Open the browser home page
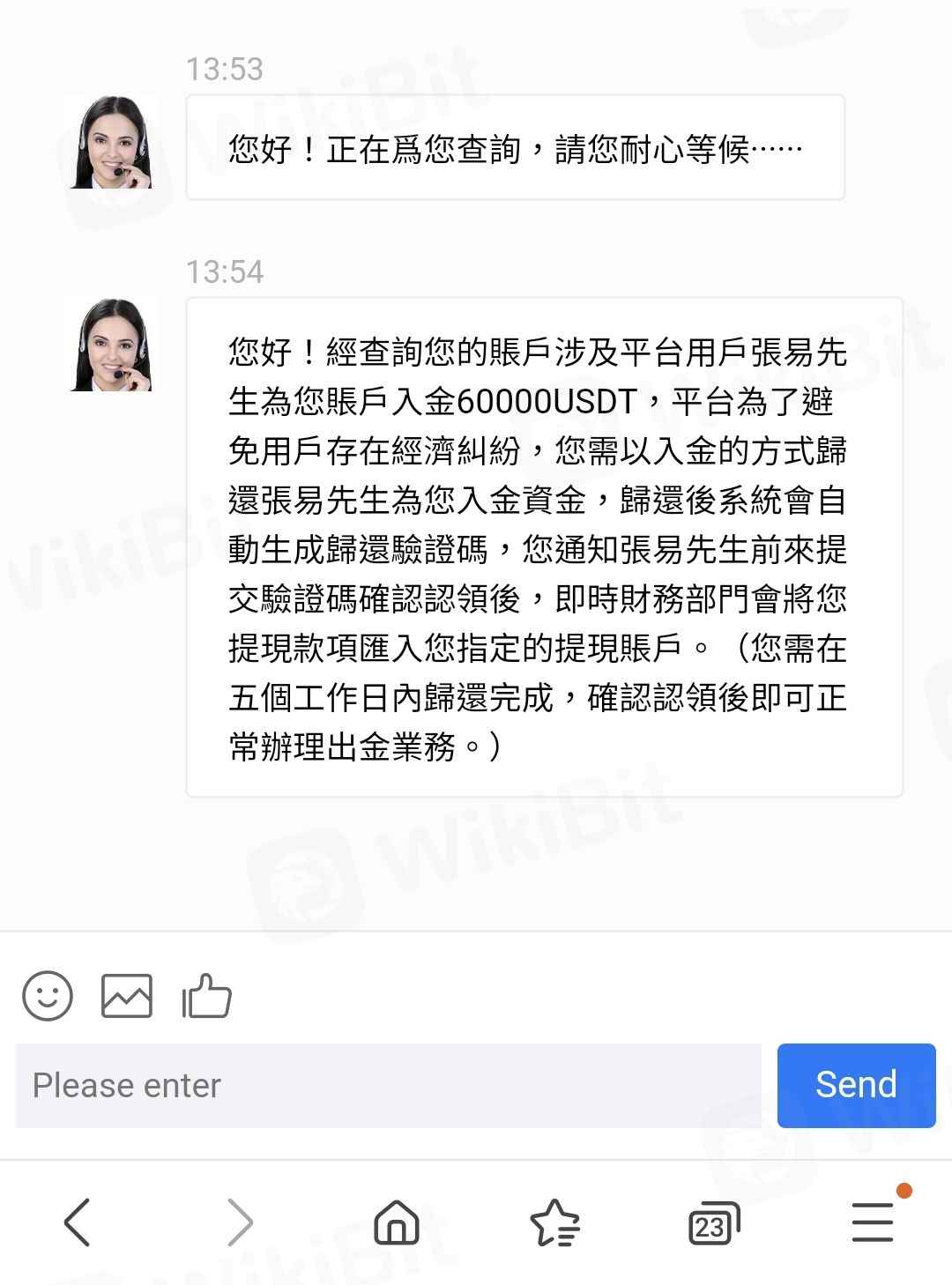This screenshot has width=952, height=1285. point(397,1222)
